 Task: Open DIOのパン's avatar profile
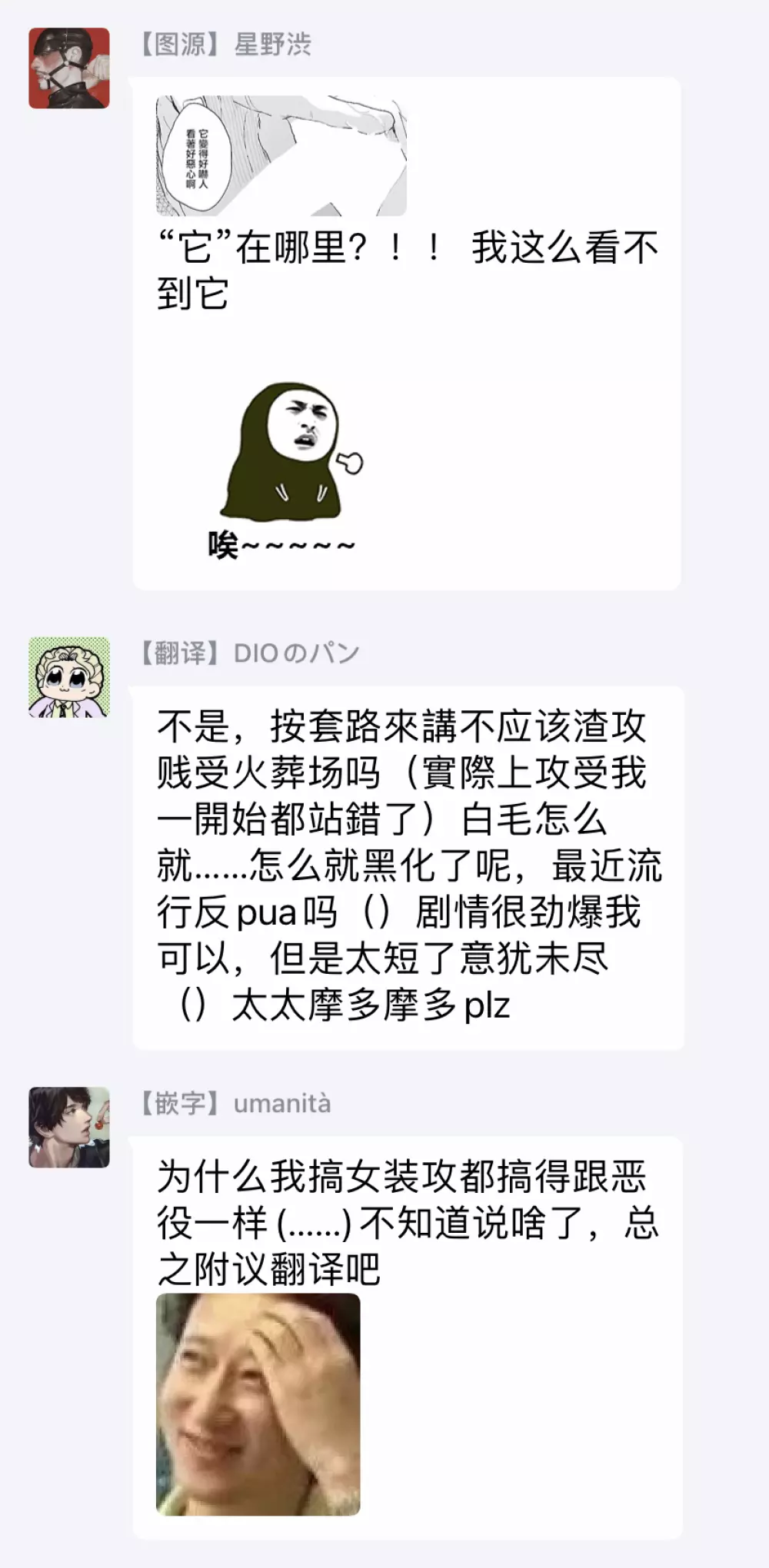69,677
